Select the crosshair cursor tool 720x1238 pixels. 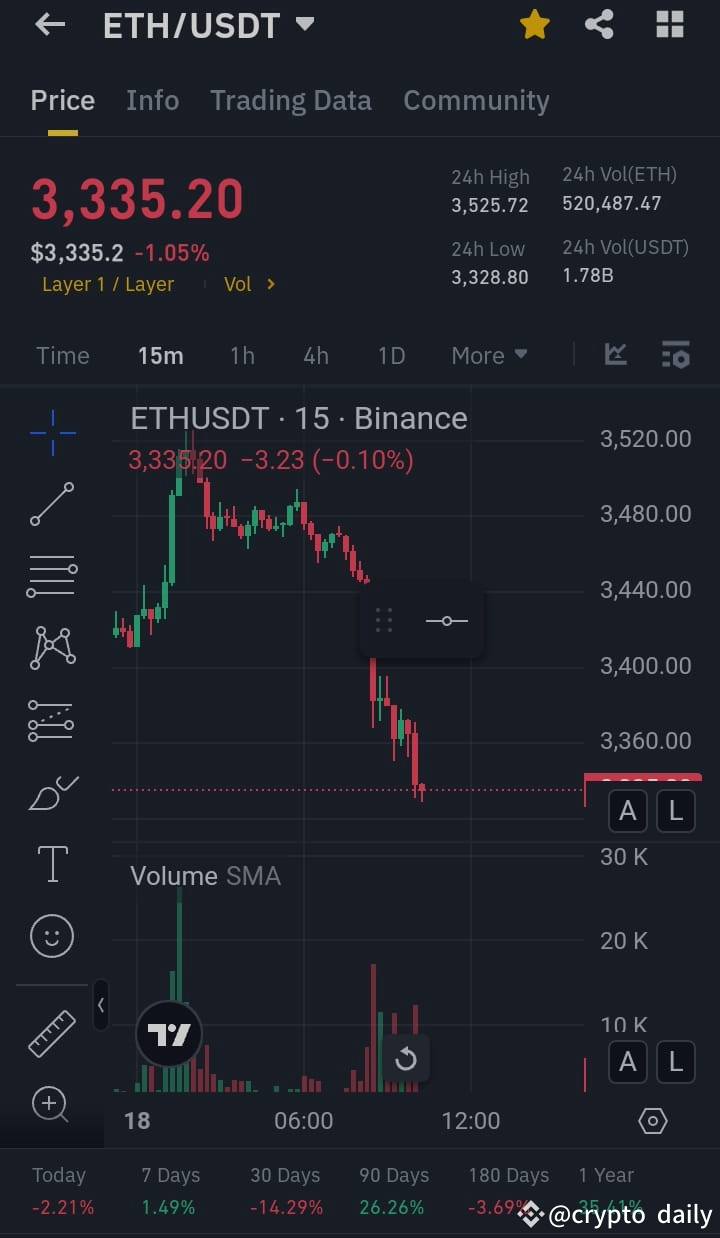[52, 432]
